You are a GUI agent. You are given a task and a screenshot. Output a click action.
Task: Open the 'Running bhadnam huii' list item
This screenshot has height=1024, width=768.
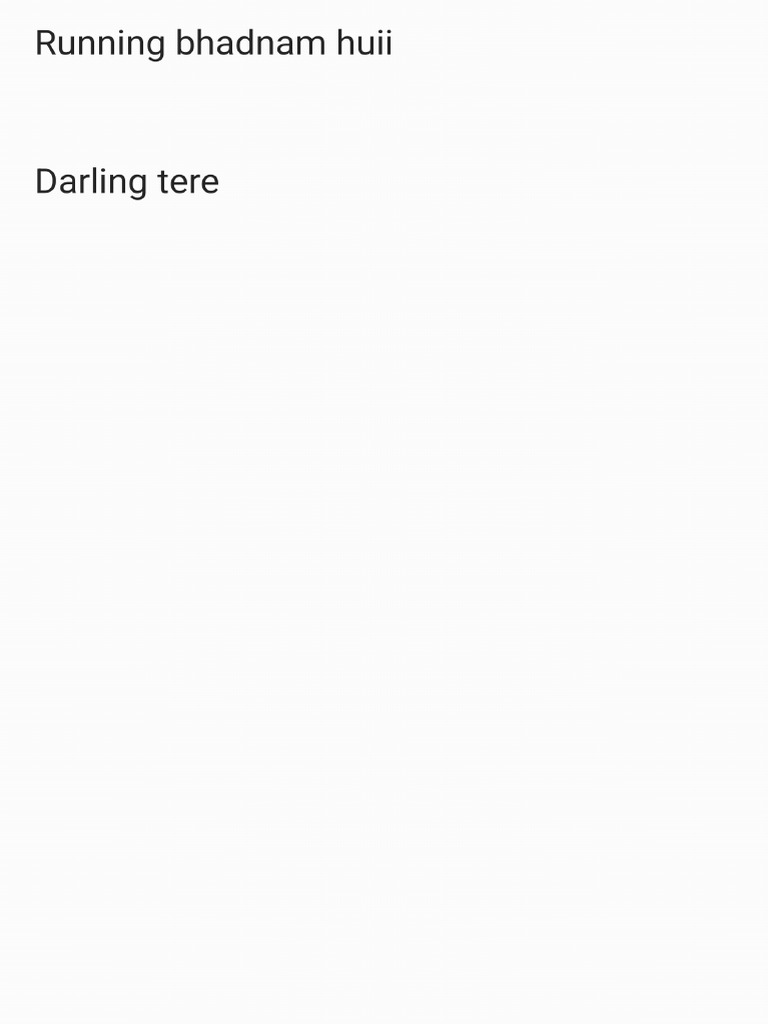coord(213,44)
